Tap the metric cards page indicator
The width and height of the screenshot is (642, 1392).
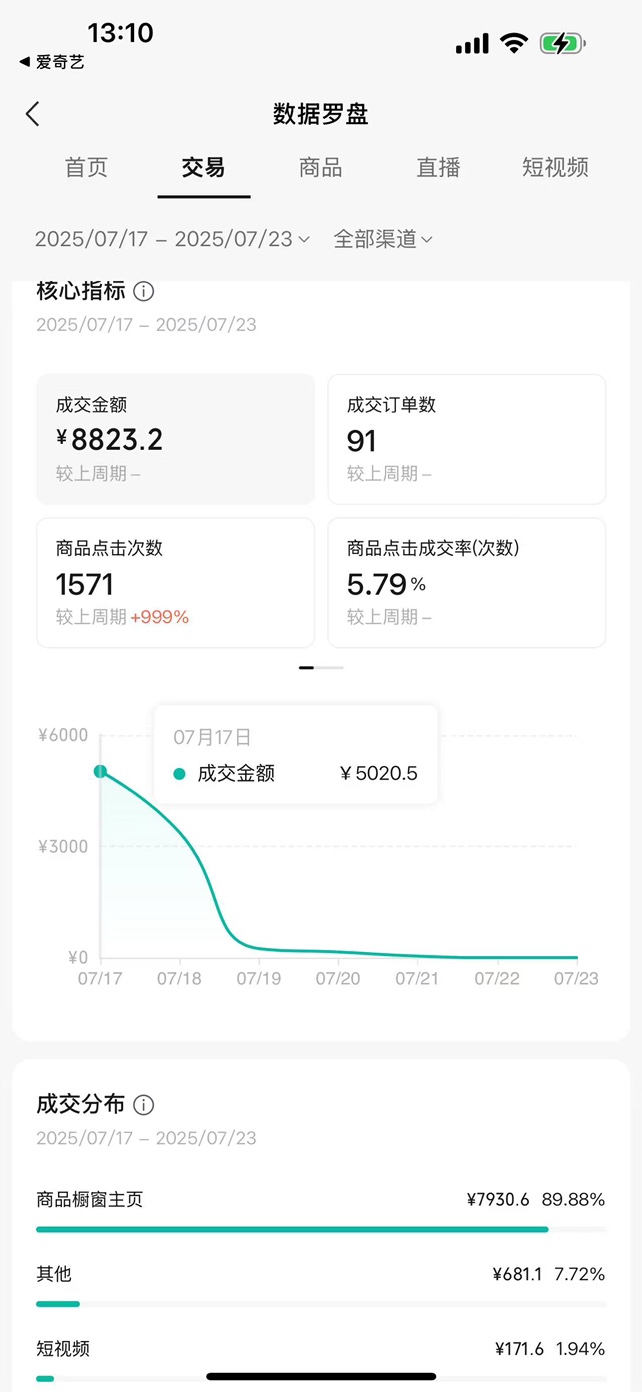click(321, 667)
